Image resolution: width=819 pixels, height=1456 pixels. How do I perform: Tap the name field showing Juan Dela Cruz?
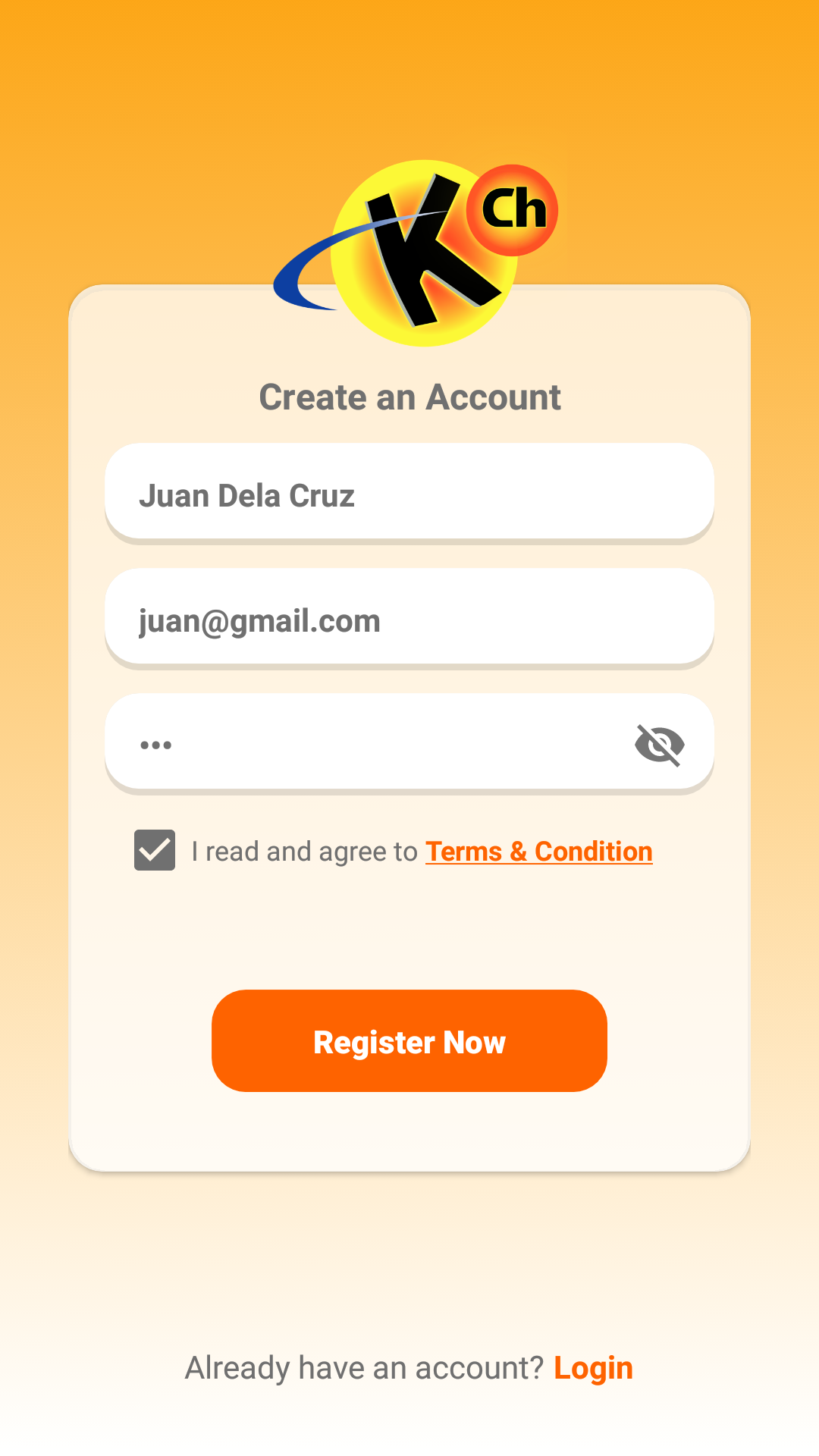tap(409, 494)
